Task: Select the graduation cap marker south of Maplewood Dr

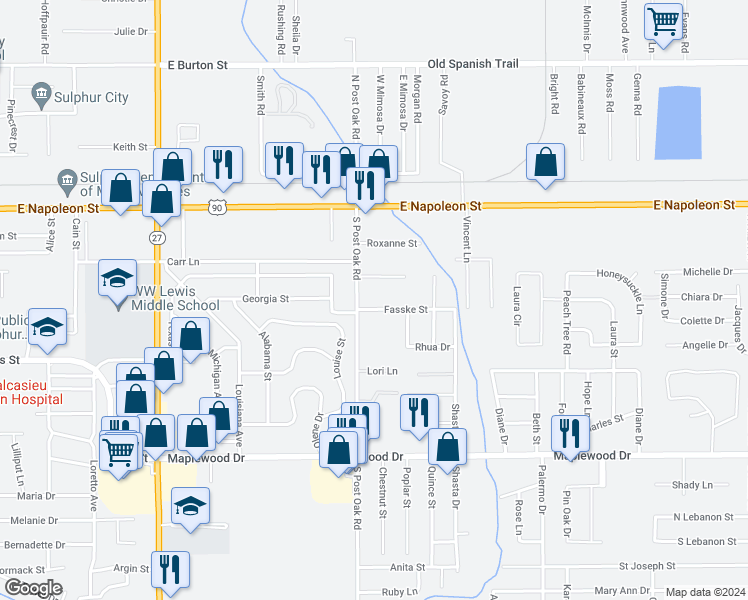Action: (x=190, y=509)
